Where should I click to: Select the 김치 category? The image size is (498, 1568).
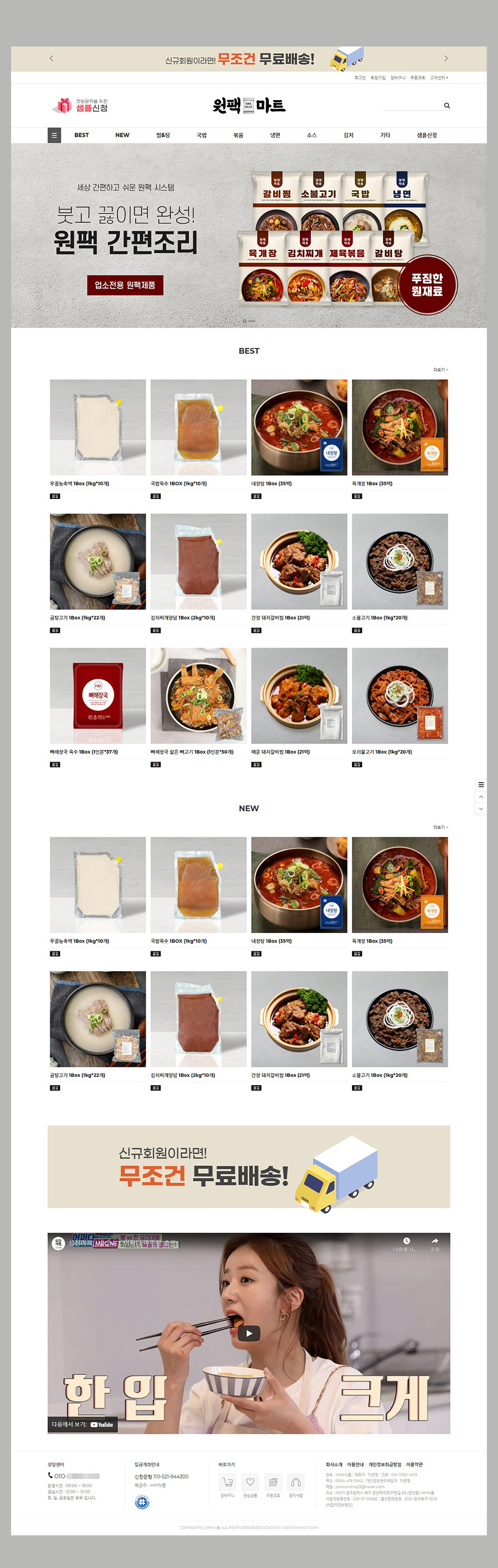[x=348, y=135]
